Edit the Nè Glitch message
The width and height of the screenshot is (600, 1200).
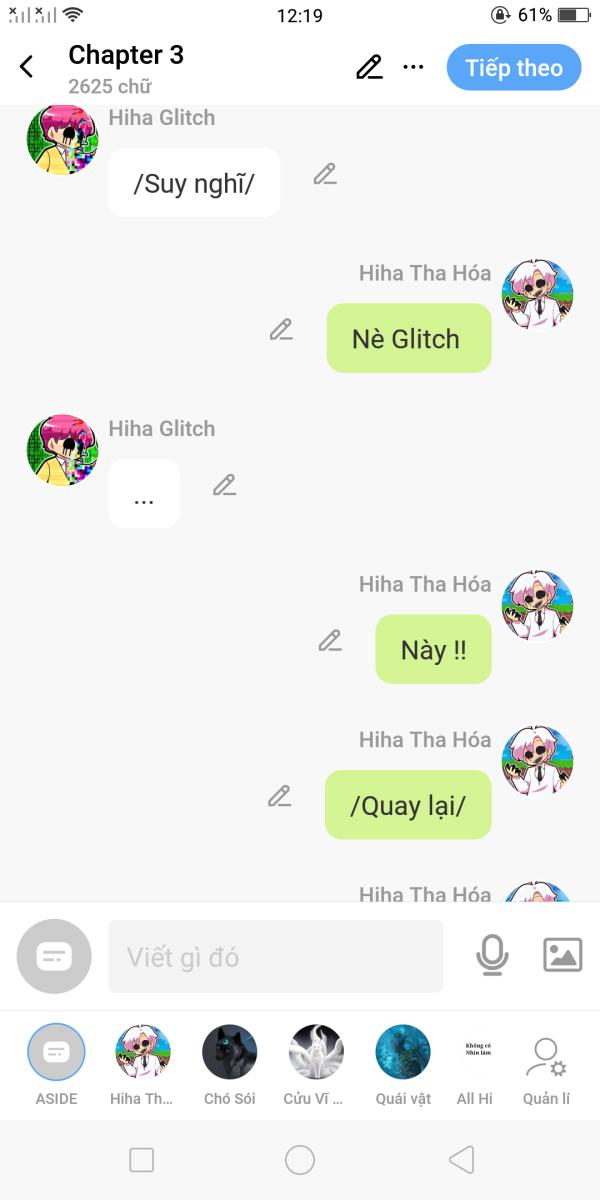(281, 329)
